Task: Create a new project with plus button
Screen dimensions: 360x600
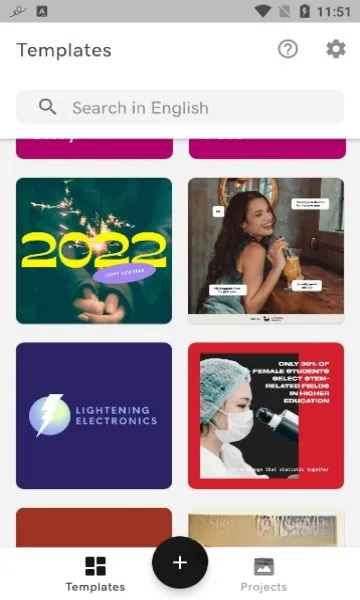Action: [180, 562]
